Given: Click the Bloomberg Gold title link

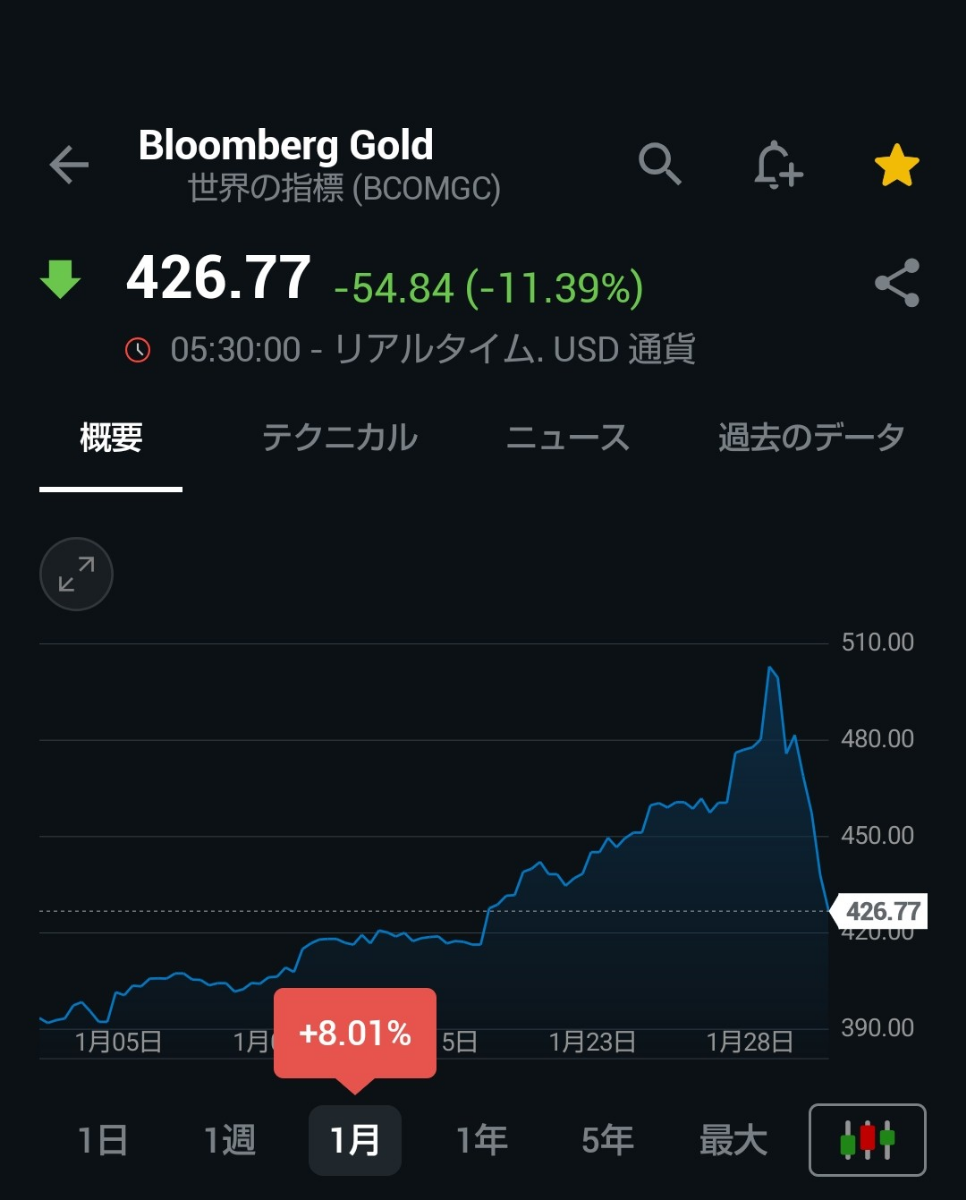Looking at the screenshot, I should [285, 146].
